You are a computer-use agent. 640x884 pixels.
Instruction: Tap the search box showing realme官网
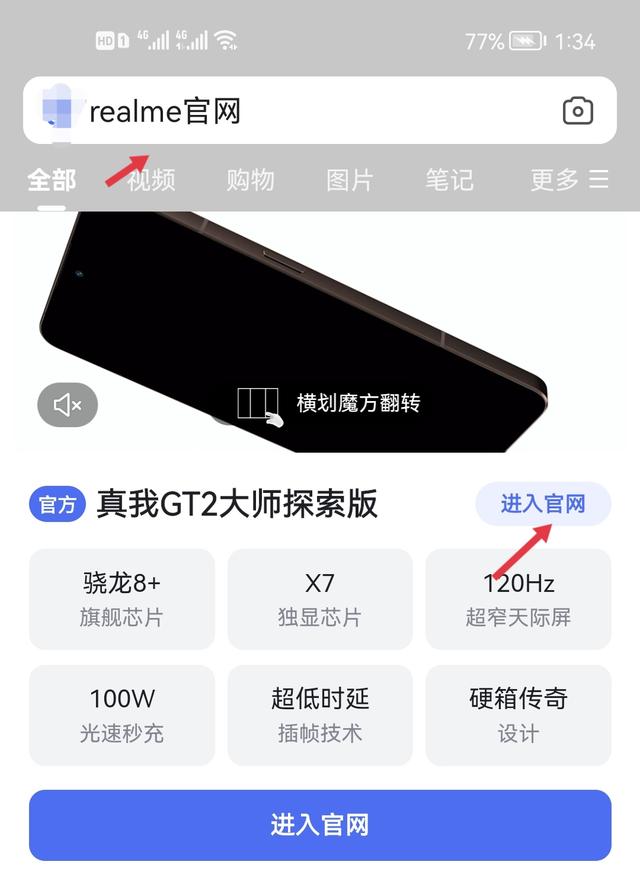(x=300, y=111)
